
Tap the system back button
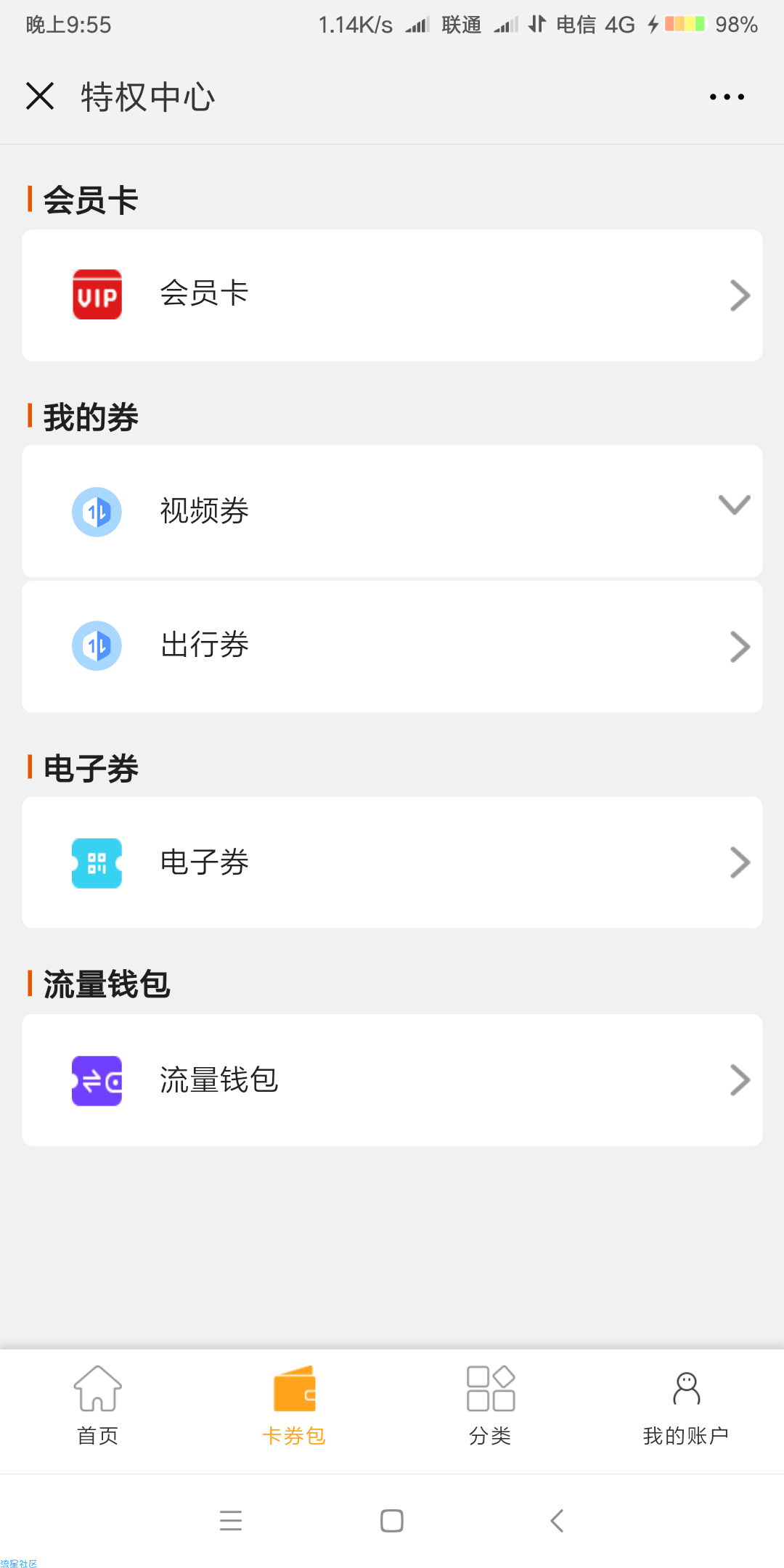click(557, 1520)
